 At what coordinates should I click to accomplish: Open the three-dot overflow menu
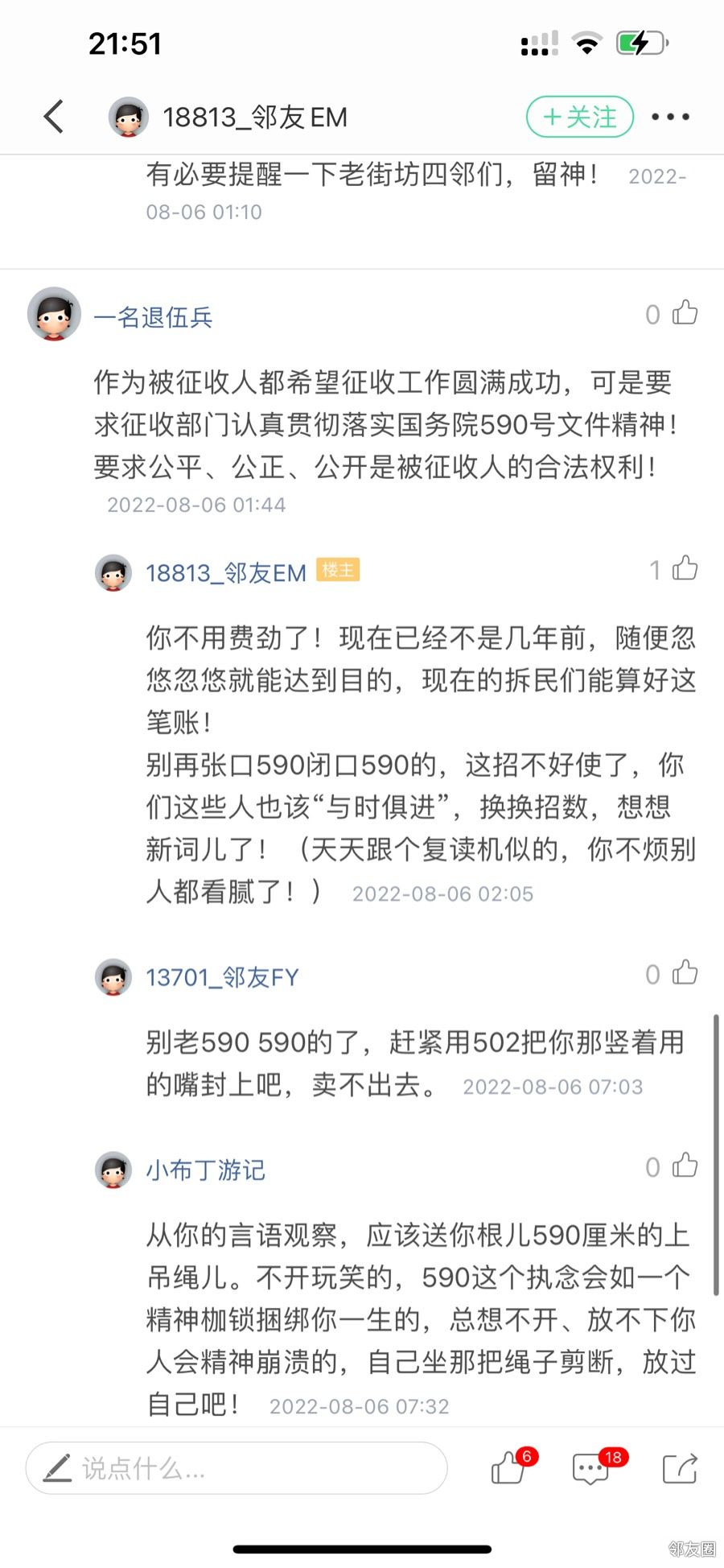point(670,118)
